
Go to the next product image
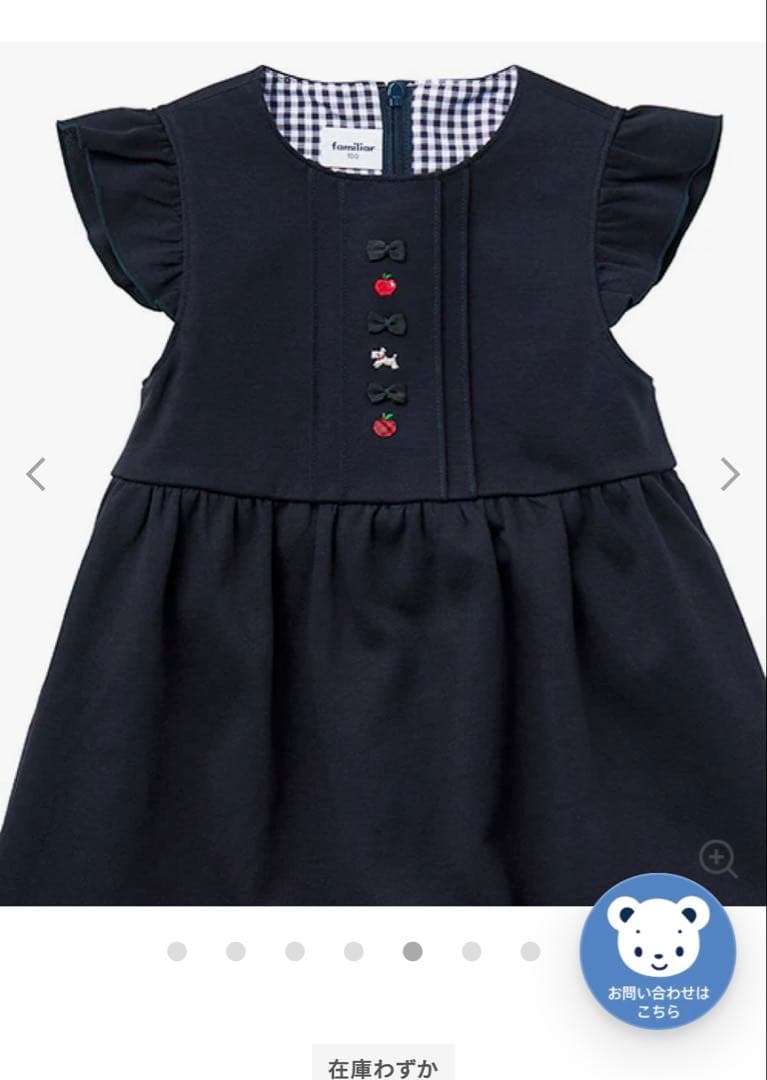730,474
